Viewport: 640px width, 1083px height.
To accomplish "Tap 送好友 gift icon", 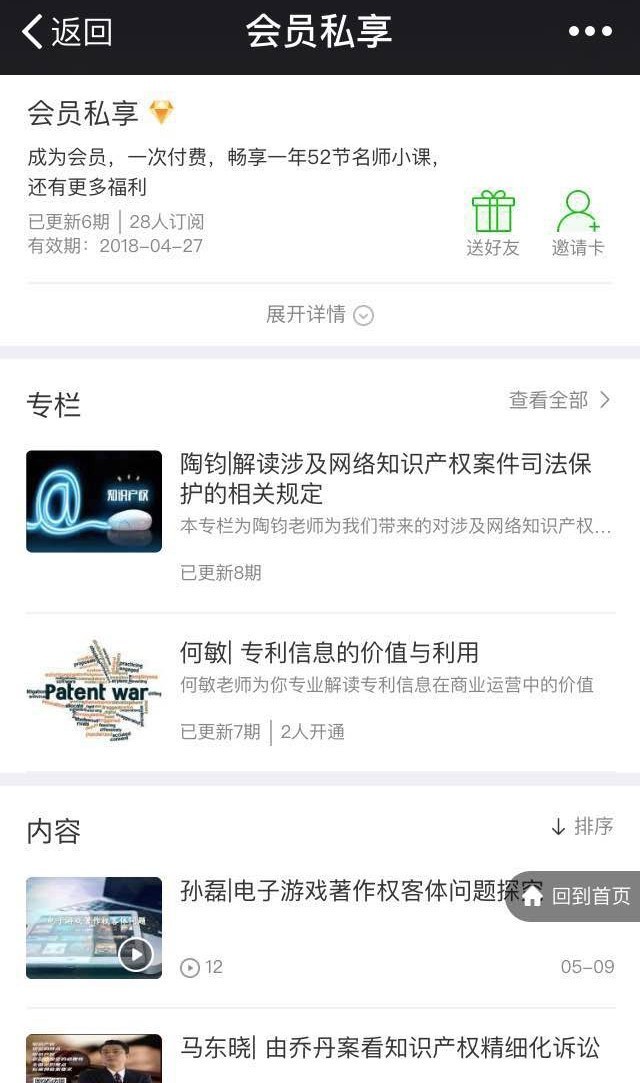I will pos(493,222).
